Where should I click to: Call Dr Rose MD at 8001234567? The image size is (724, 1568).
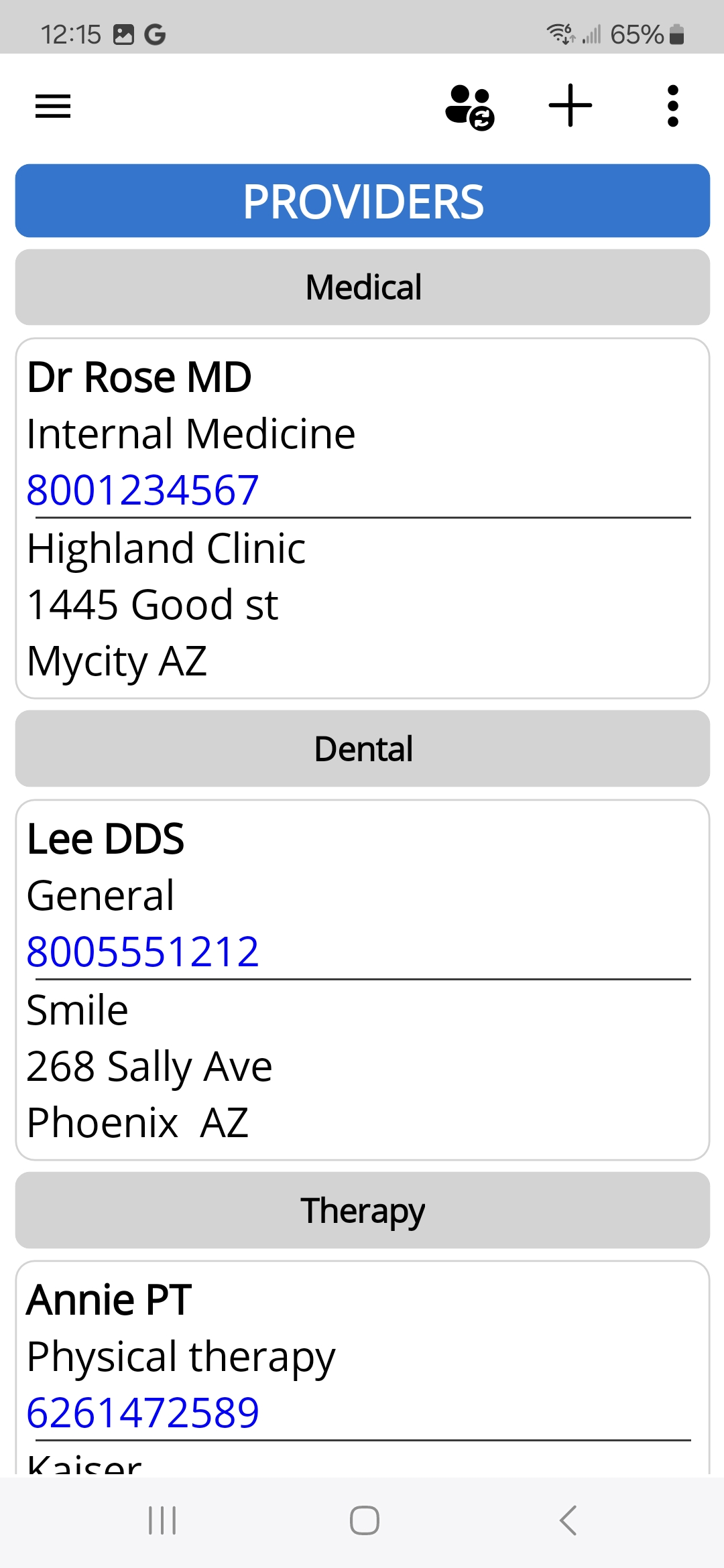(x=143, y=490)
